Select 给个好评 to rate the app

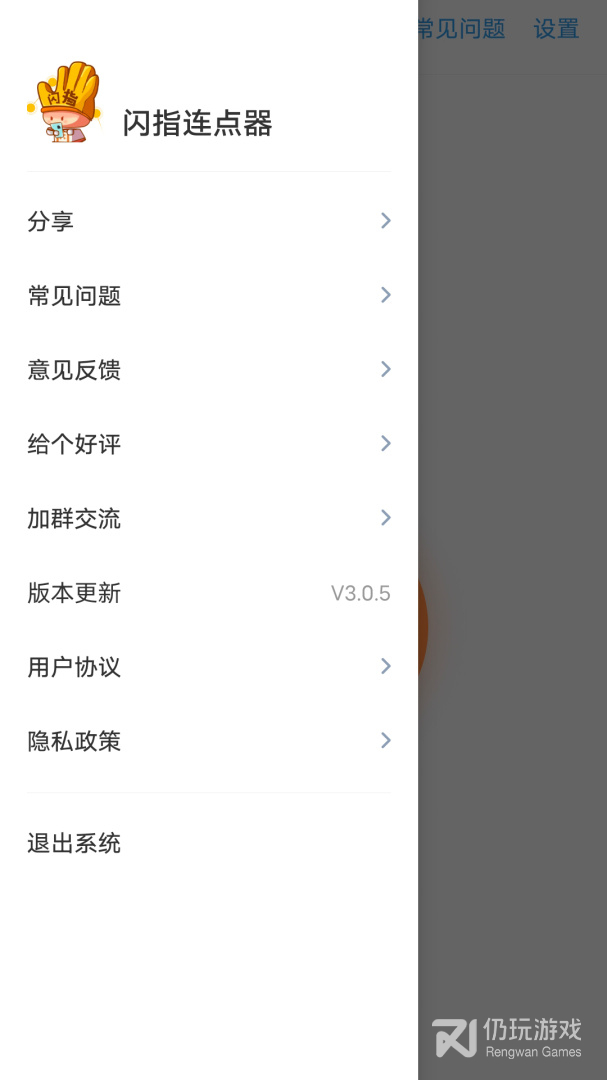208,444
